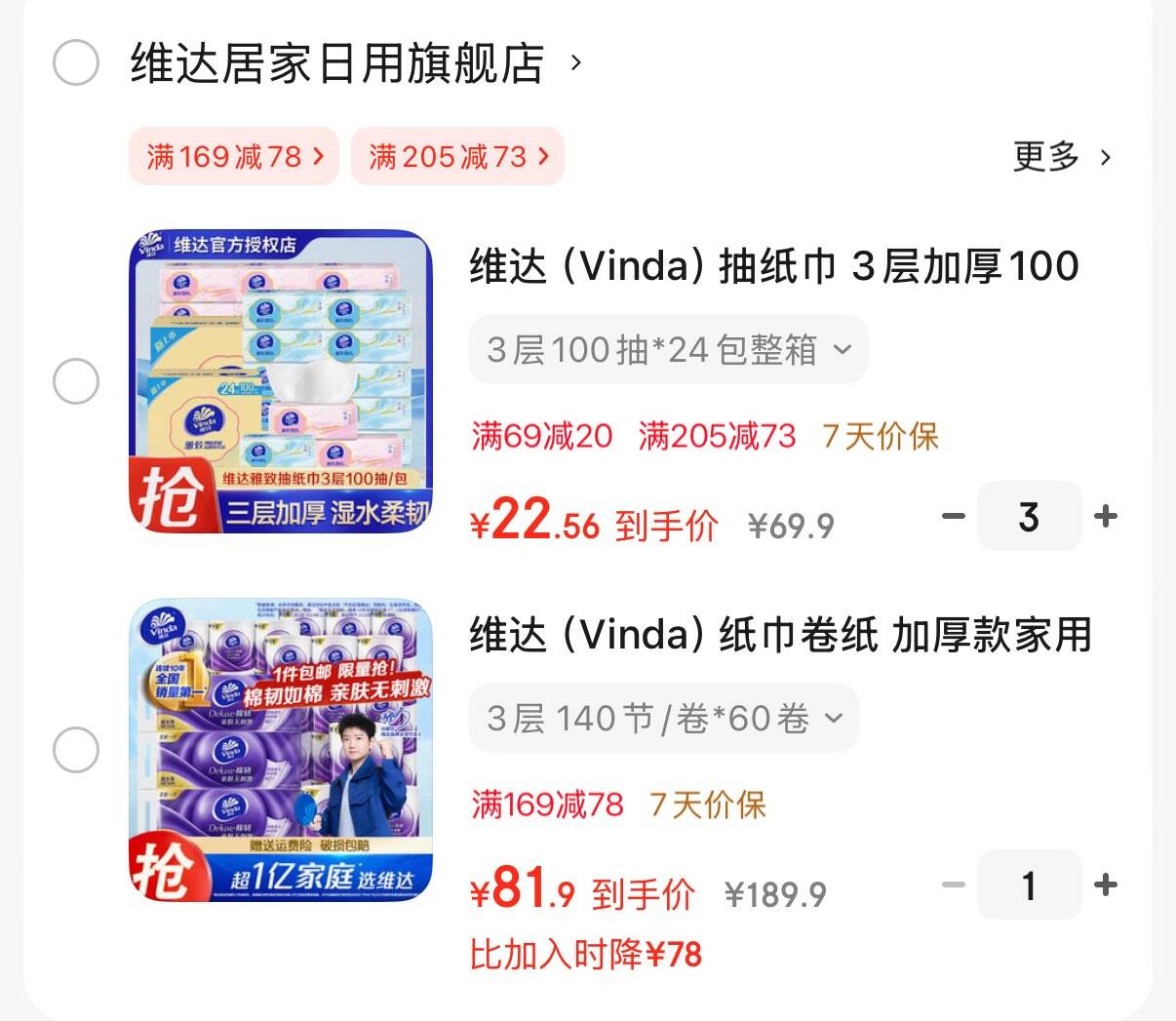Open the 满205减73 coupon chip

(x=457, y=156)
